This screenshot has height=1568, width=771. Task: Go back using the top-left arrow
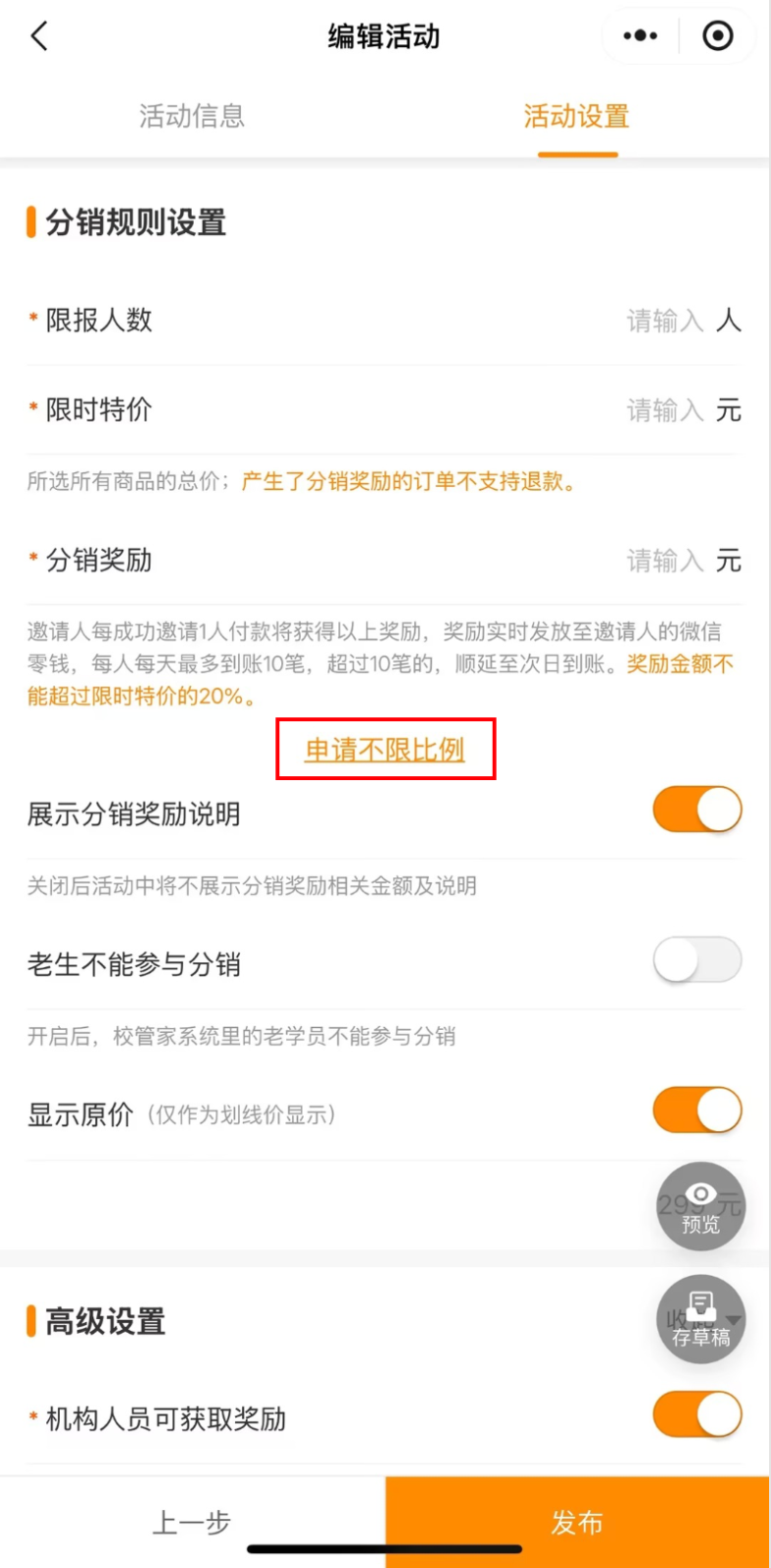pyautogui.click(x=39, y=37)
